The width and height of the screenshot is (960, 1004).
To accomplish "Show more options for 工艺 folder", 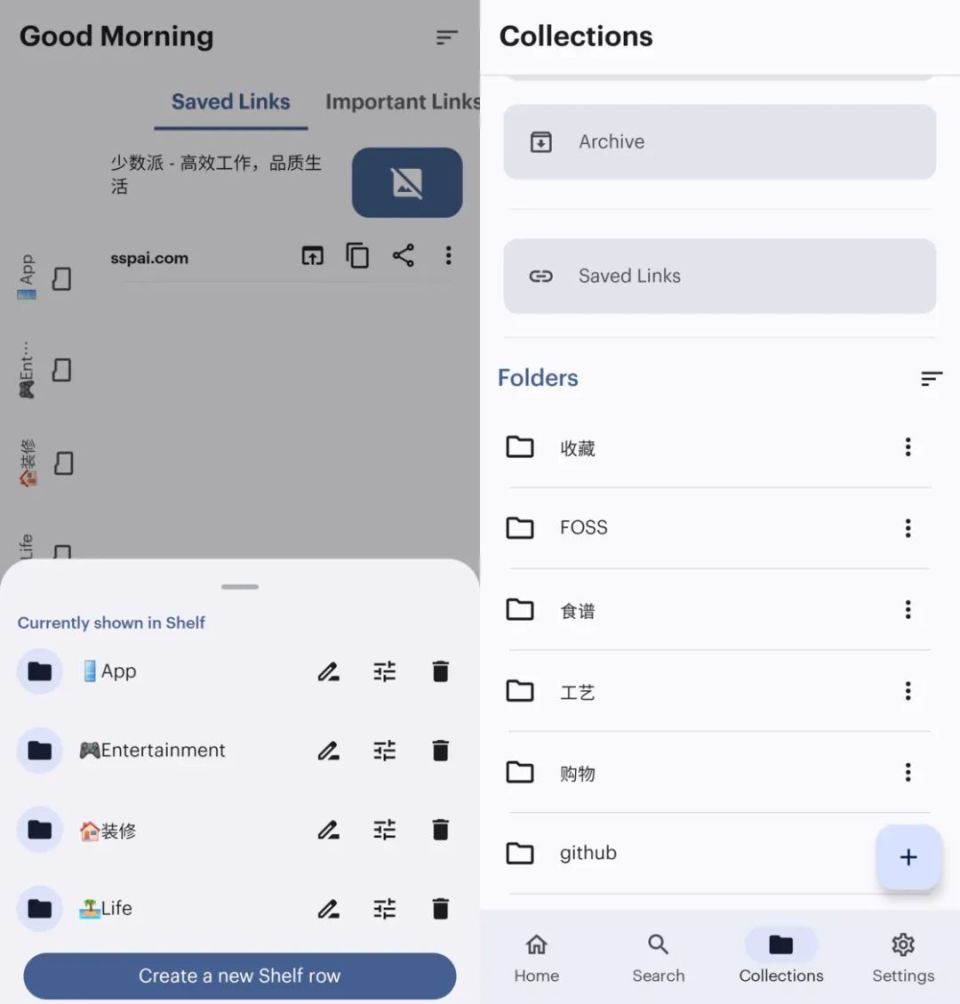I will (907, 691).
